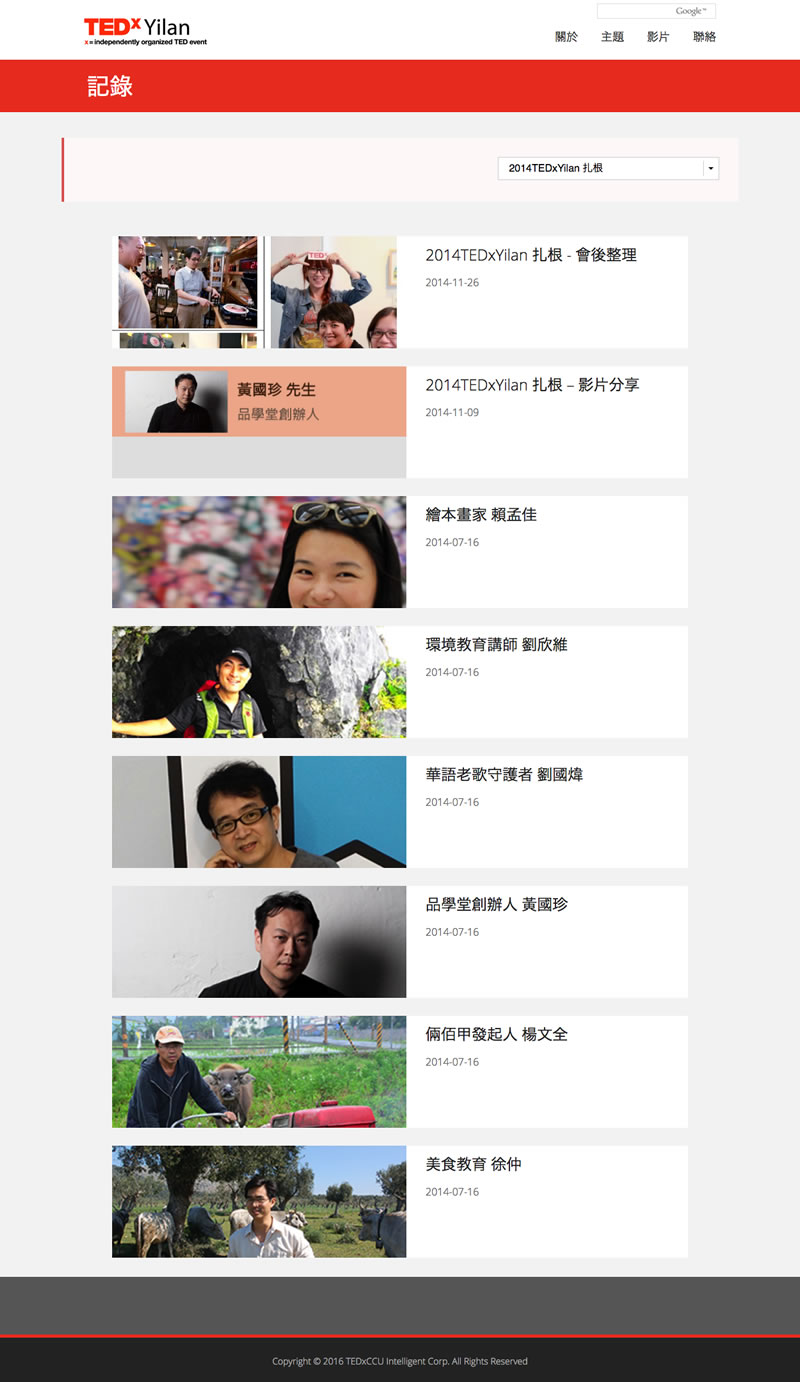Tap the TEDxYilan logo to go home
The height and width of the screenshot is (1382, 800).
coord(145,31)
